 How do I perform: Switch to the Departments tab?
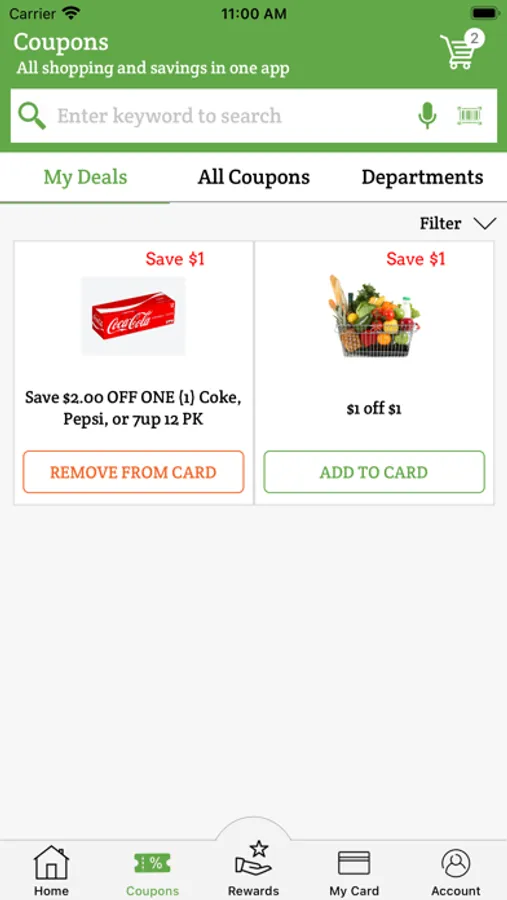[423, 177]
